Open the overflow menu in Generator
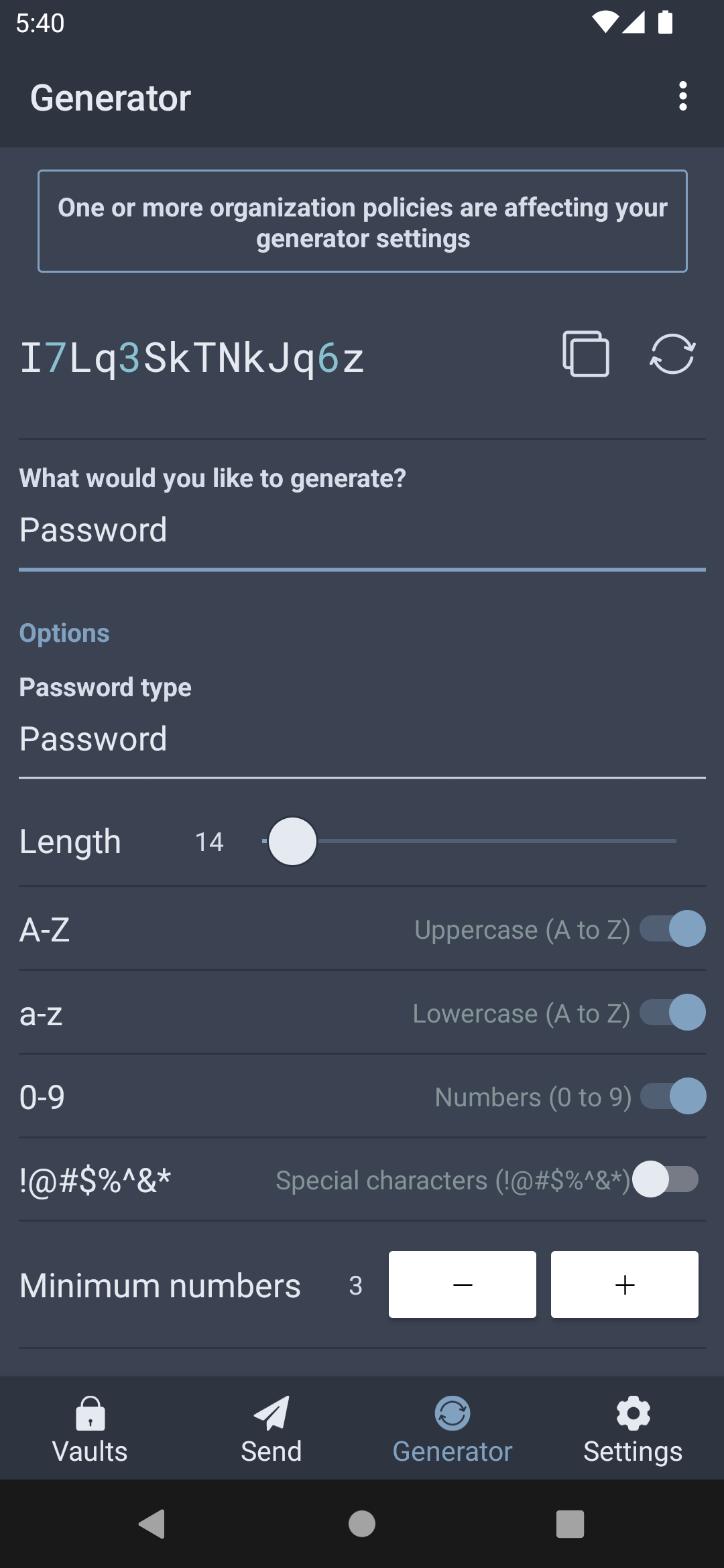 click(x=682, y=96)
